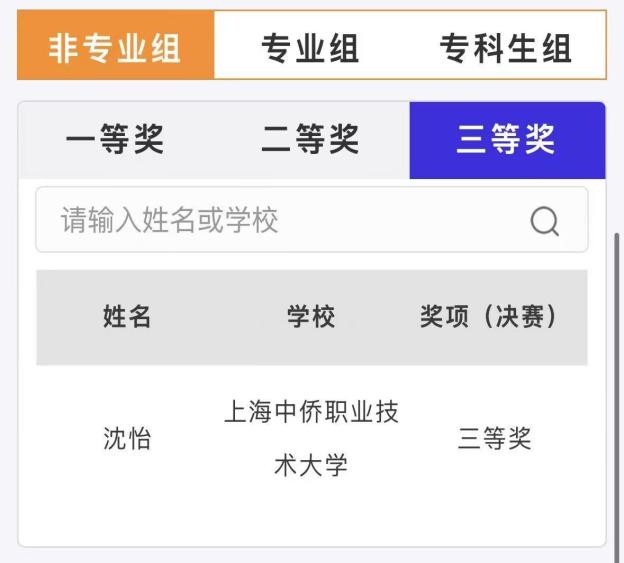
Task: Select the 三等奖 tab
Action: click(507, 140)
